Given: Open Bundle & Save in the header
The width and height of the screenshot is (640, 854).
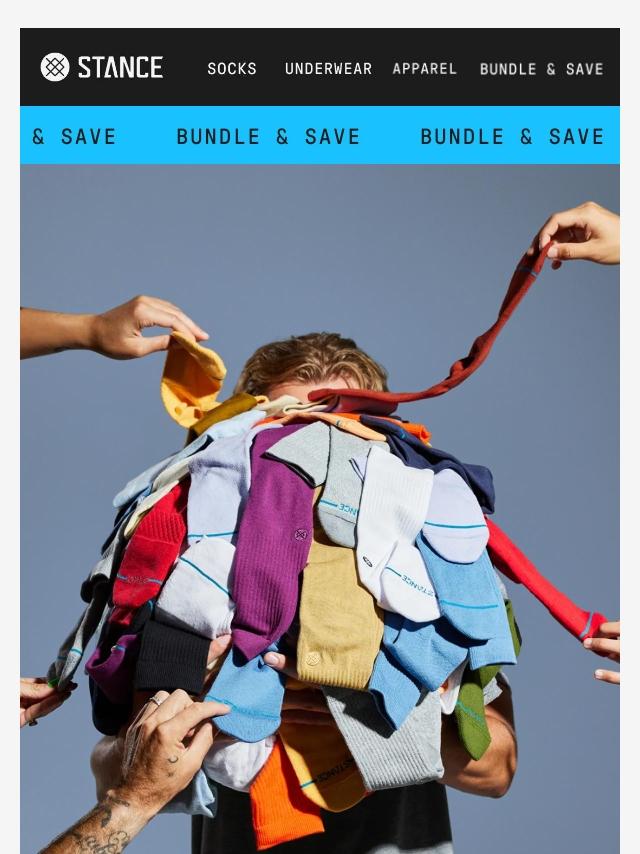Looking at the screenshot, I should 541,69.
